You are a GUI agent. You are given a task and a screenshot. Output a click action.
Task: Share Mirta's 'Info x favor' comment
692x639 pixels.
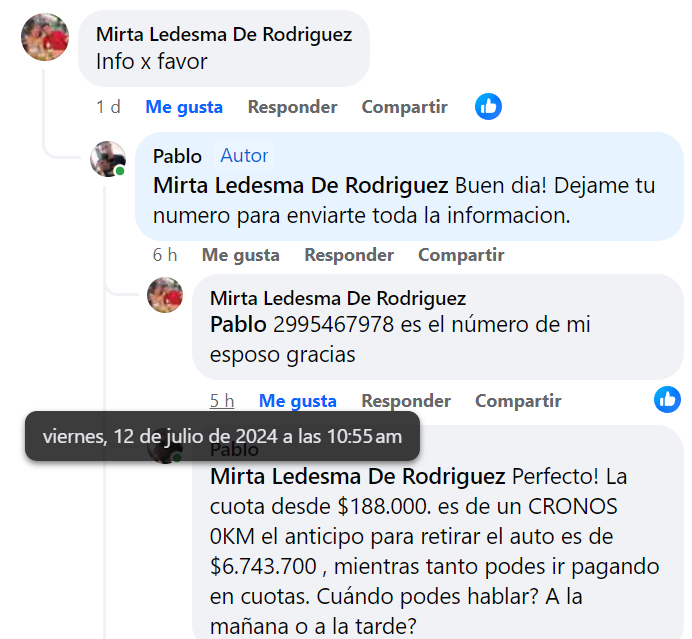pos(404,107)
